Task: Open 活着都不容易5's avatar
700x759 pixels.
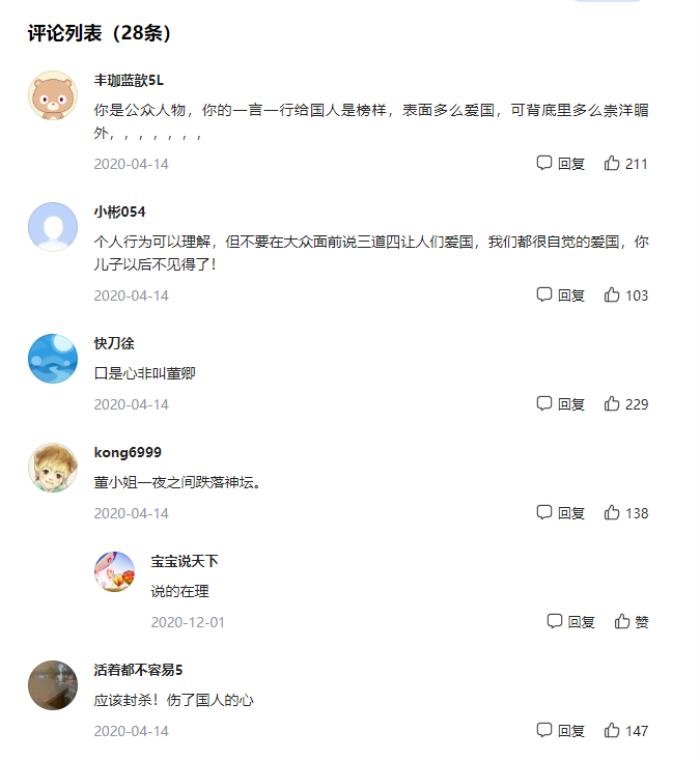Action: [x=53, y=686]
